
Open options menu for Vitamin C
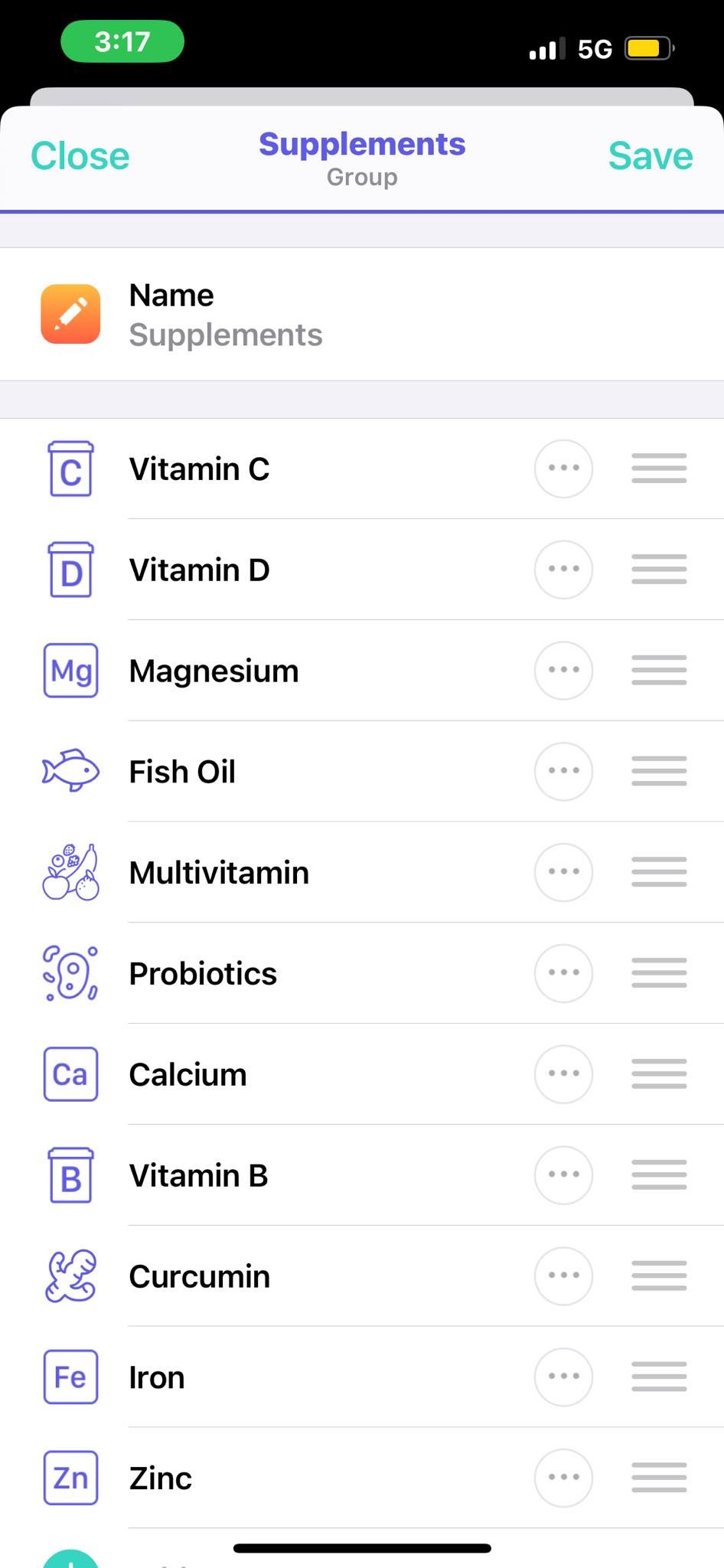(563, 469)
